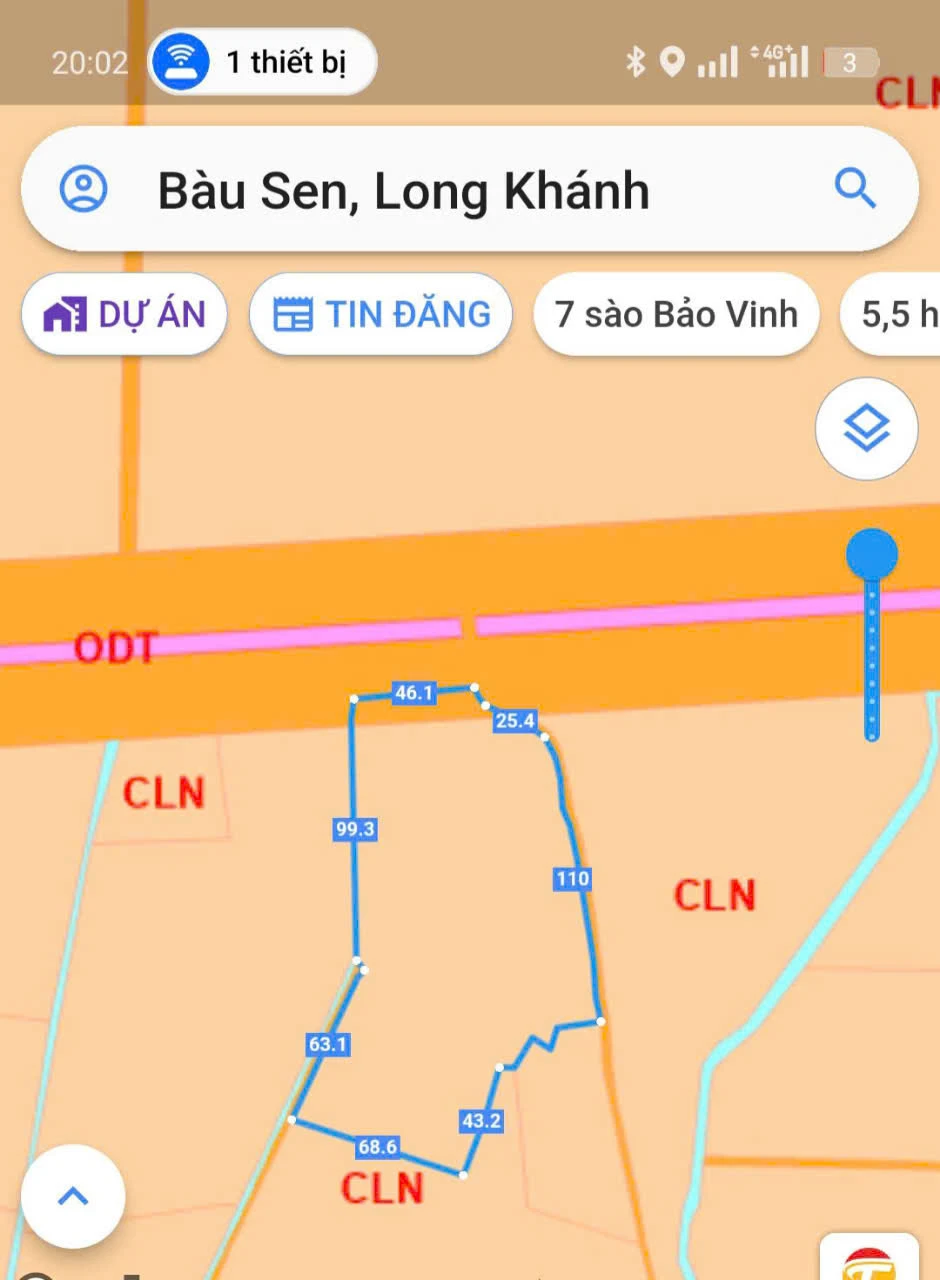Open the map layers button
This screenshot has width=940, height=1280.
pyautogui.click(x=866, y=429)
